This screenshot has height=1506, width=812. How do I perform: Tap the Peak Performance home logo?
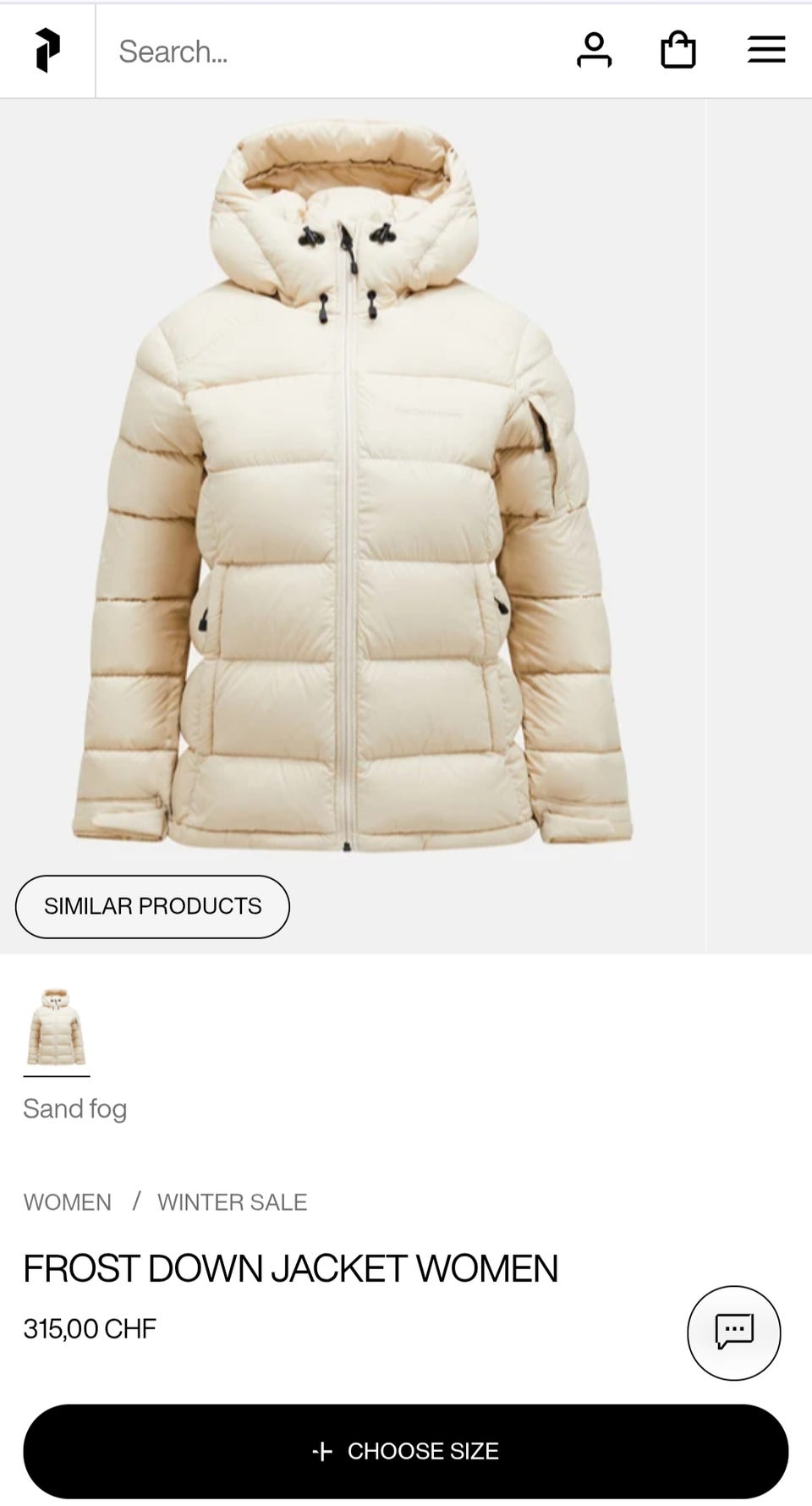point(47,51)
